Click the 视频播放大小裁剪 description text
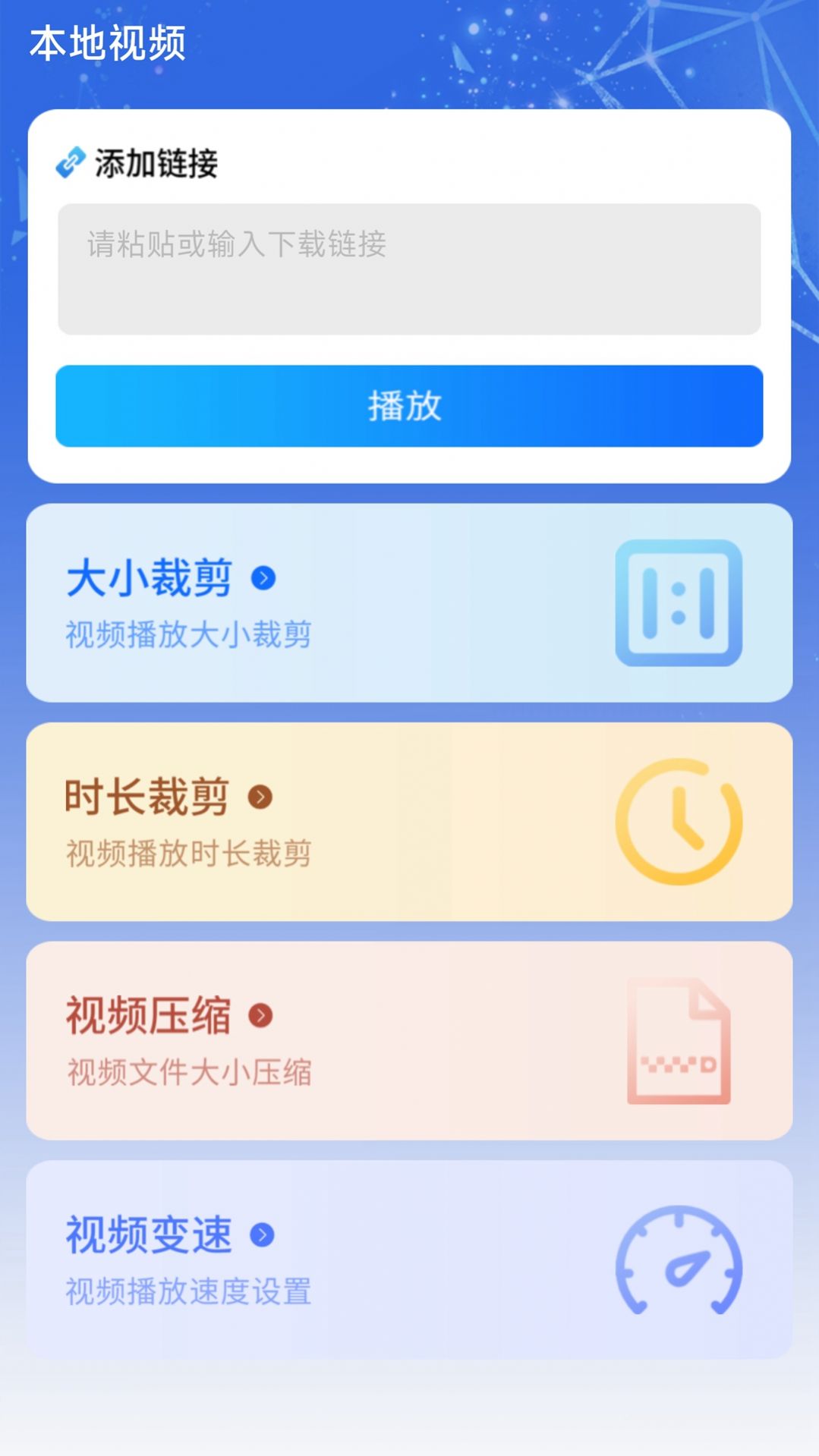Viewport: 819px width, 1456px height. click(x=186, y=636)
